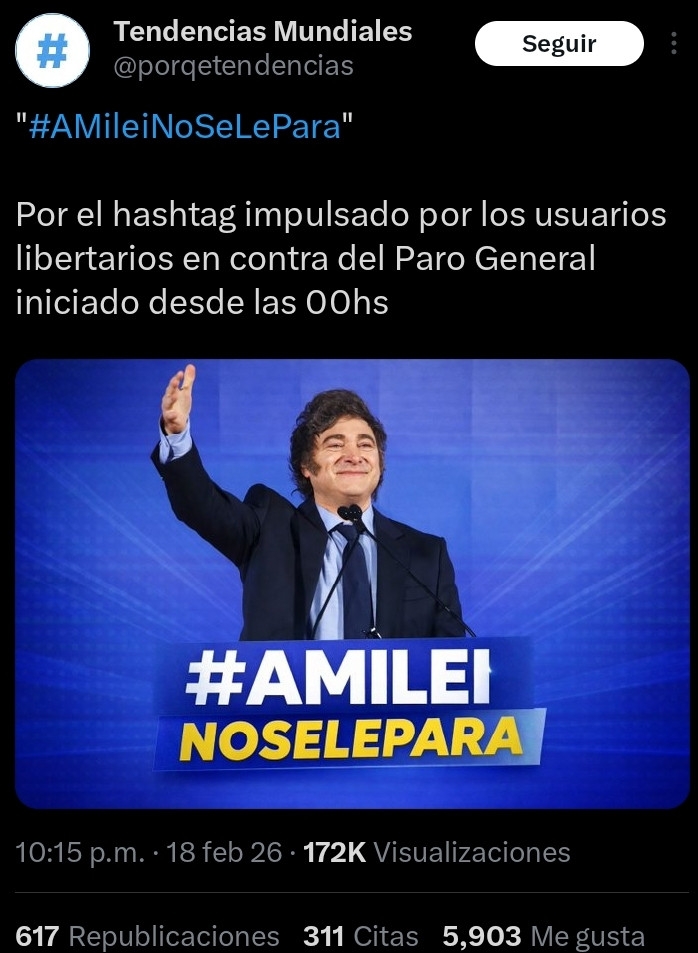View the 5,903 Me gusta list
Viewport: 698px width, 953px height.
(x=543, y=936)
